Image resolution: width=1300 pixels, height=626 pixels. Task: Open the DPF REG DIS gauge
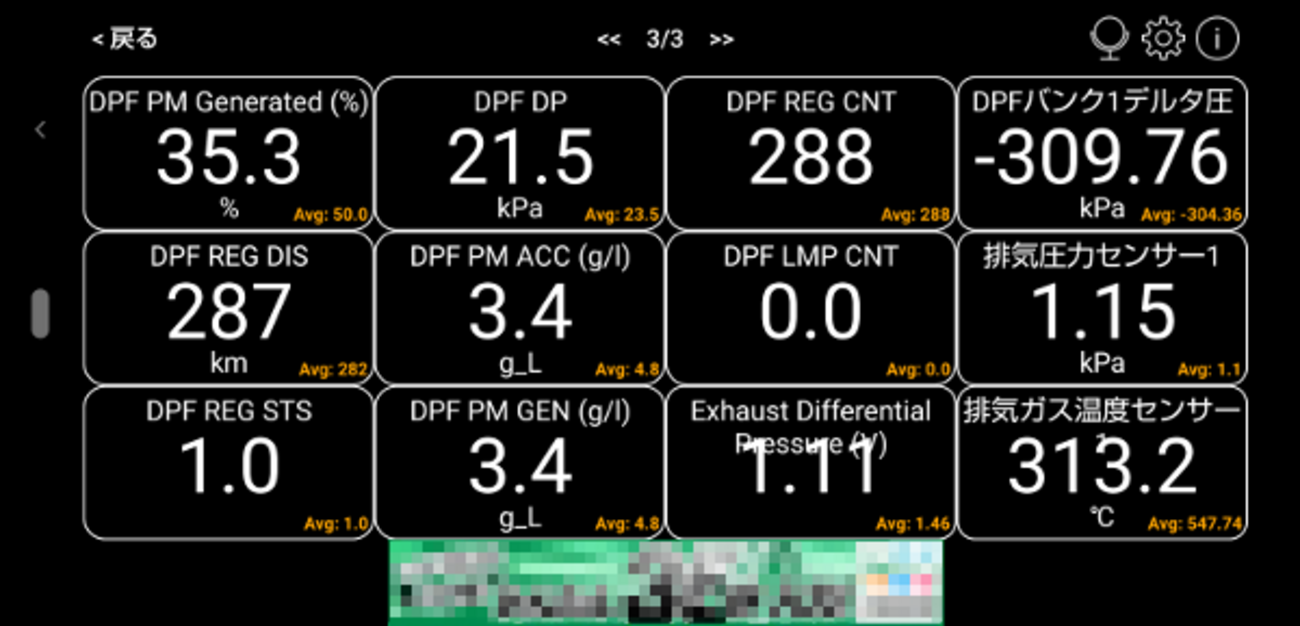point(228,309)
